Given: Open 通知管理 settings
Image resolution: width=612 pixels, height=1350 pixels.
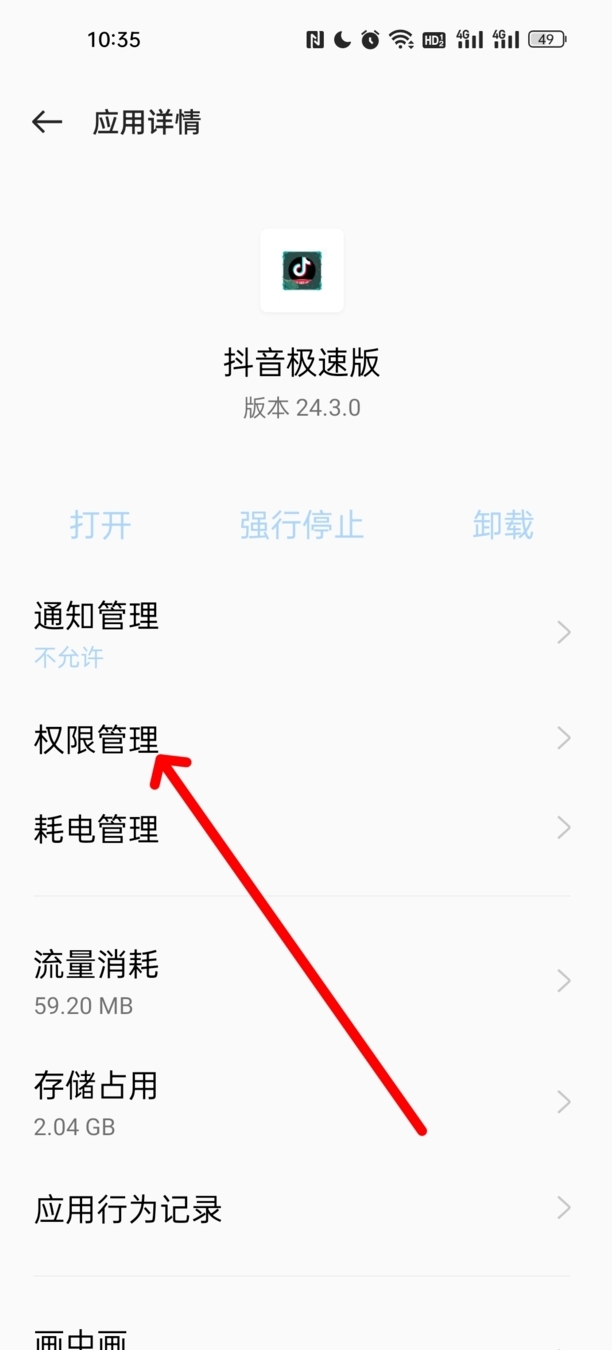Looking at the screenshot, I should click(x=300, y=633).
